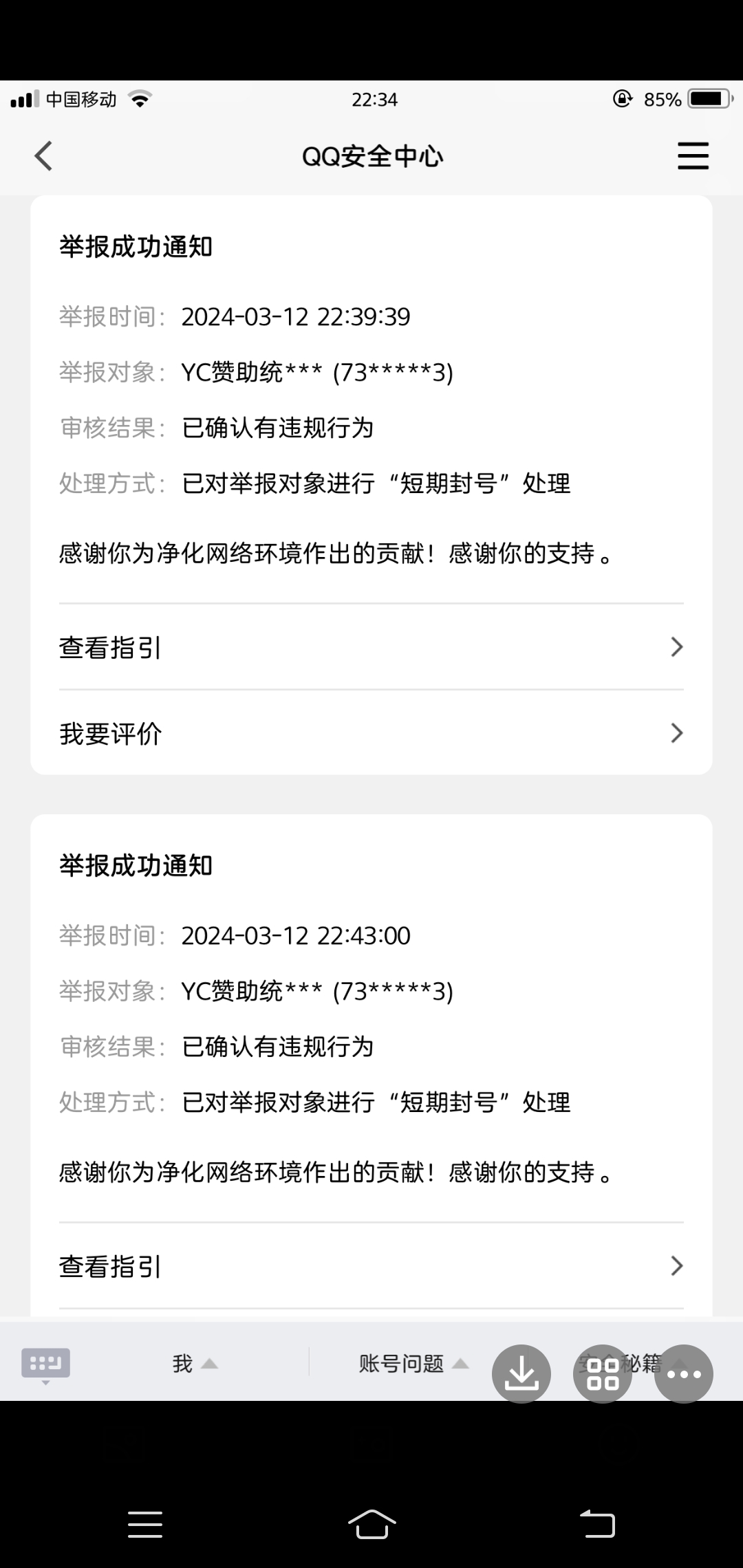
Task: Open the keyboard switcher icon
Action: [x=45, y=1365]
